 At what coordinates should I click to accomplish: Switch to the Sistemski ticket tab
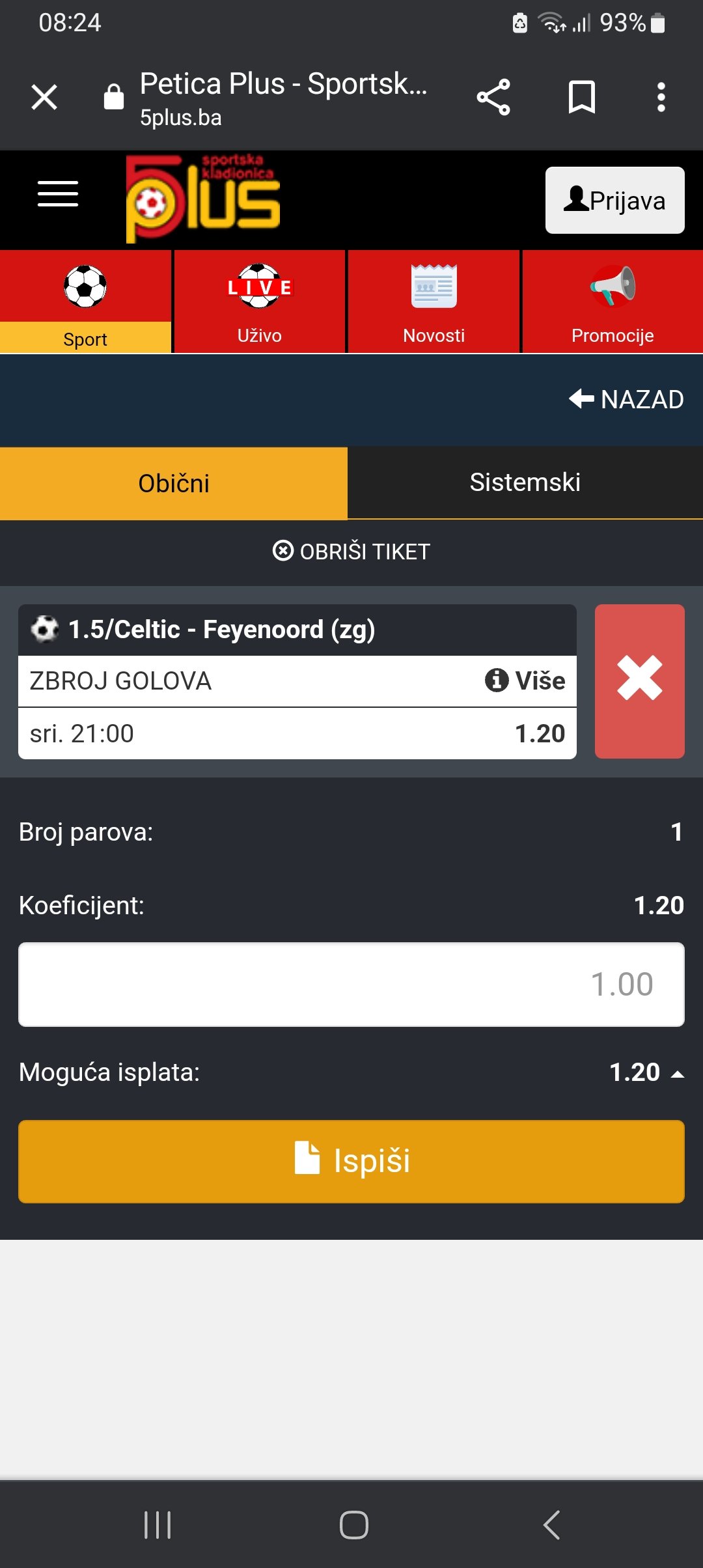click(x=525, y=483)
